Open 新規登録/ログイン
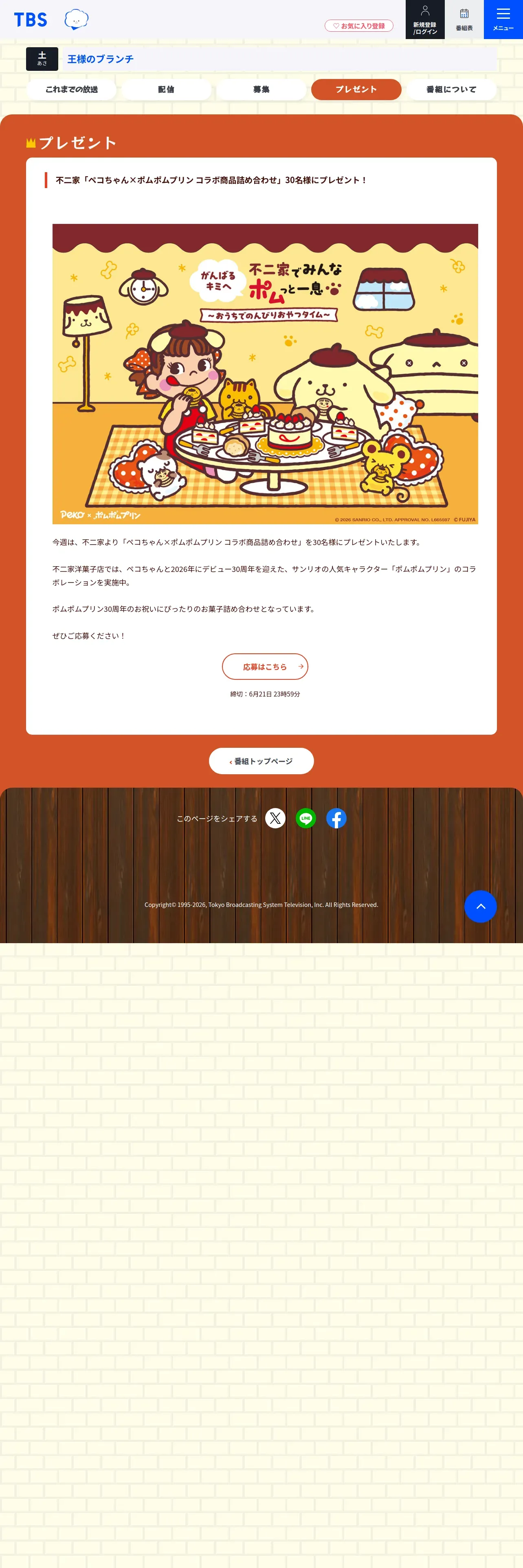The height and width of the screenshot is (1568, 523). 425,20
